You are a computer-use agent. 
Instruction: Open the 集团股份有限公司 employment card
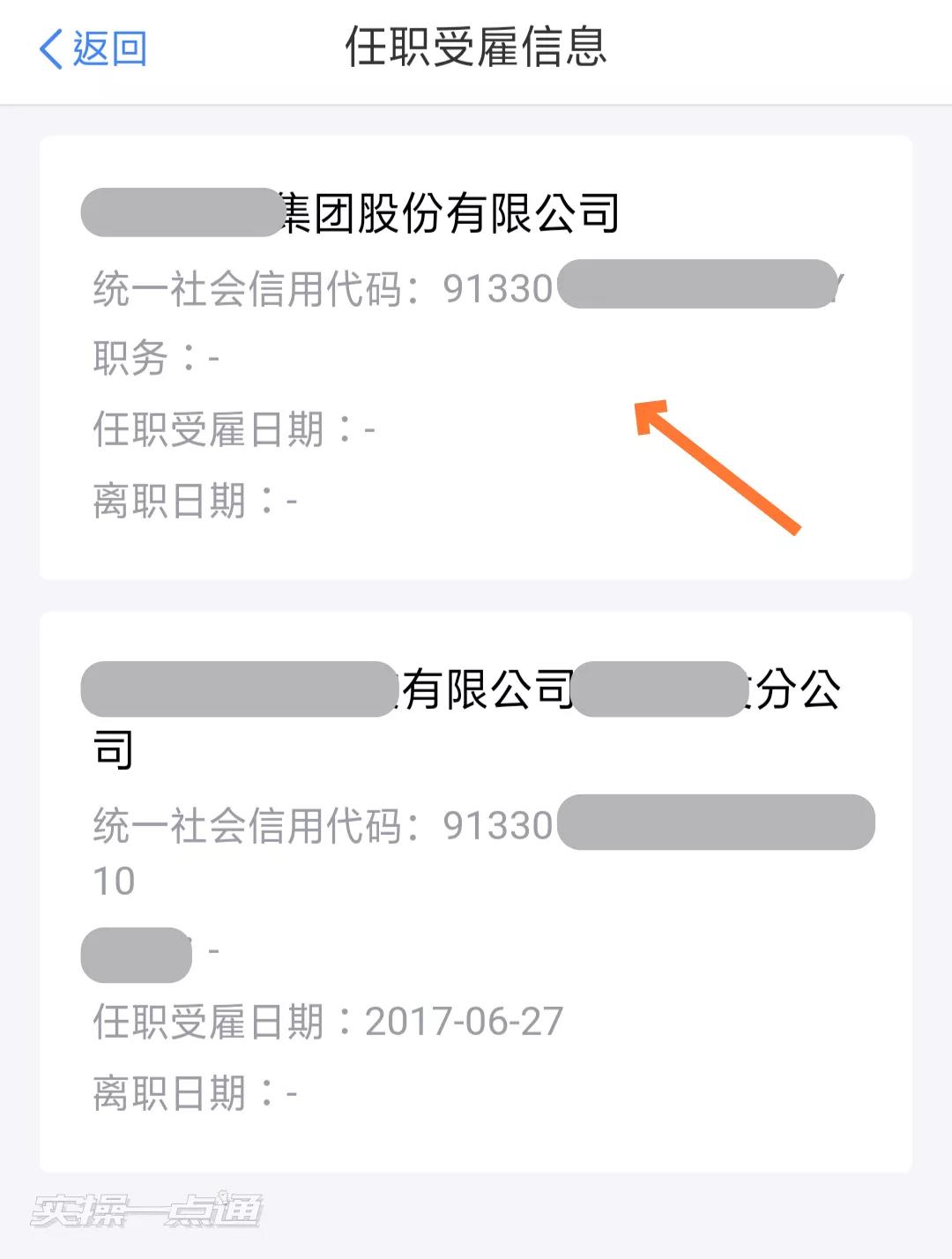click(476, 357)
